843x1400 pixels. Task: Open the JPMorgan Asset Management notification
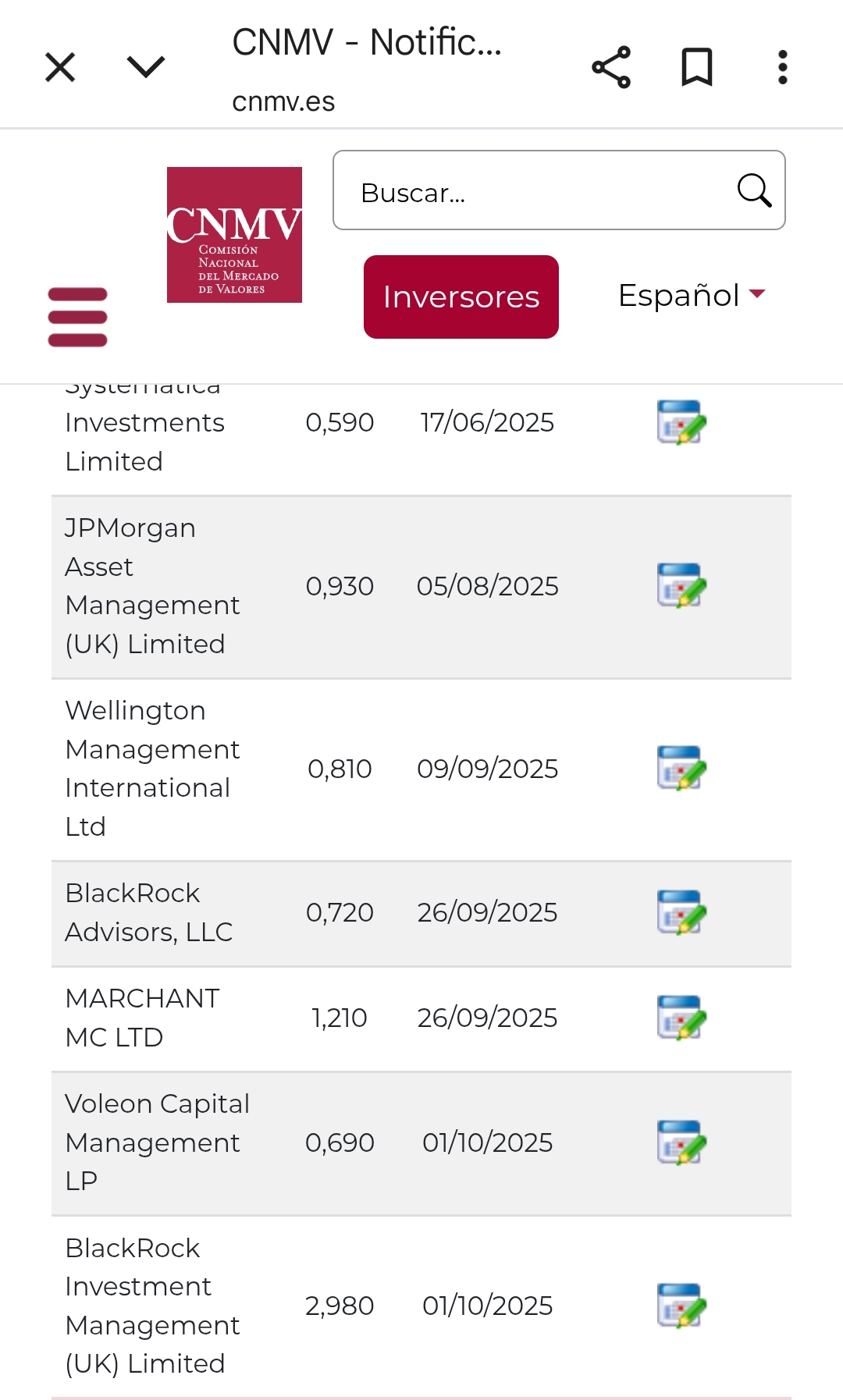[x=681, y=585]
